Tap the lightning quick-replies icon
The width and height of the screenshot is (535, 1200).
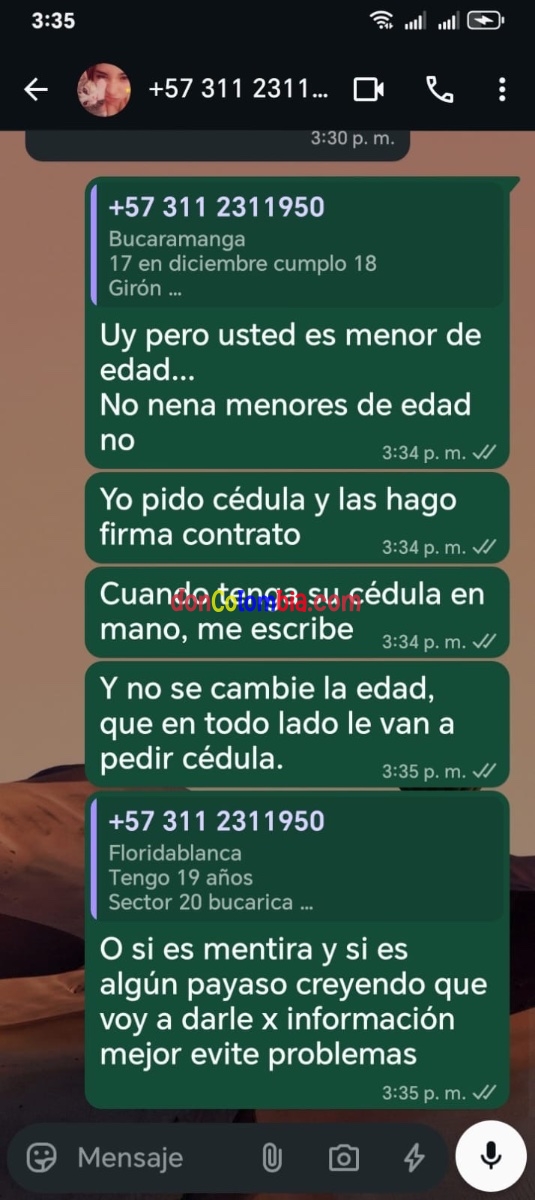(413, 1158)
